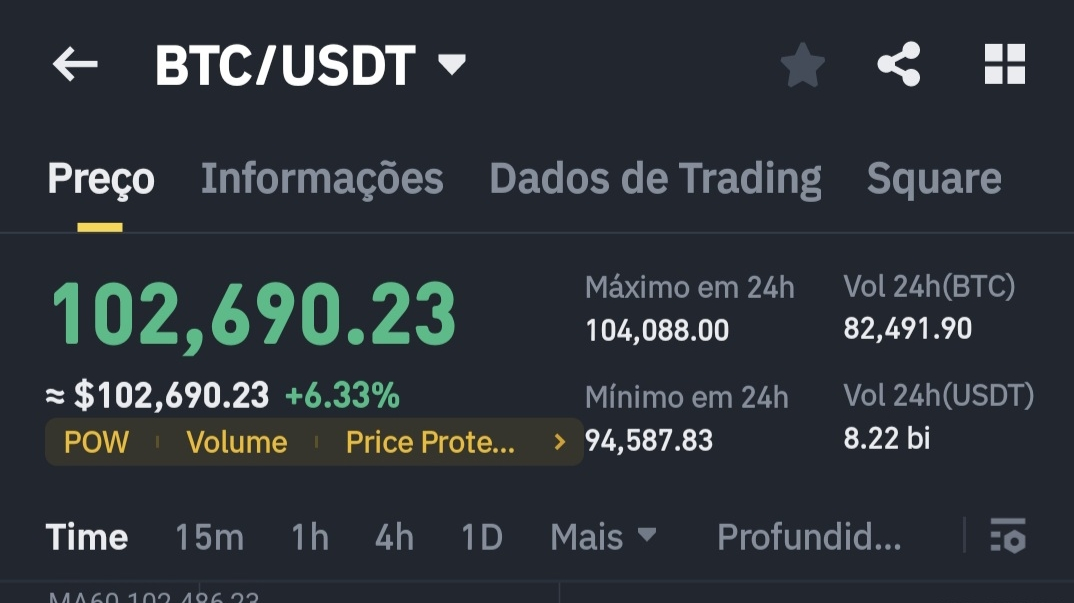Set chart interval to 15m

tap(209, 538)
